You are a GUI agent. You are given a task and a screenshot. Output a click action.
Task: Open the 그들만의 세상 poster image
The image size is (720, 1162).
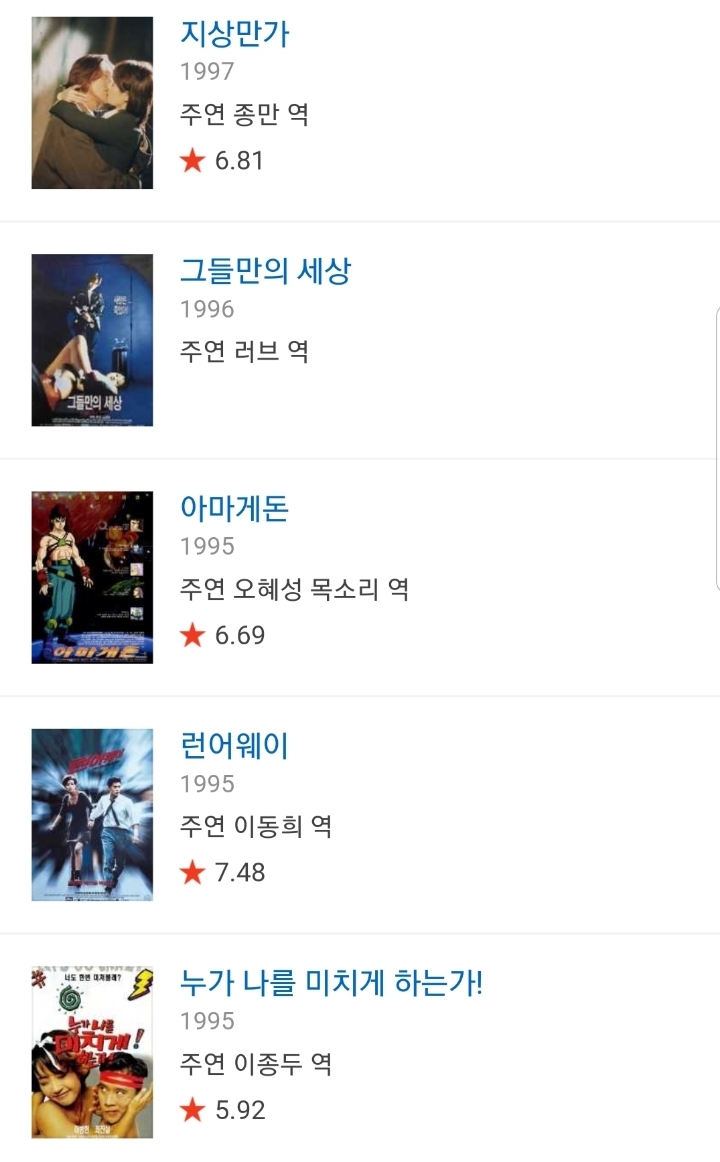point(91,338)
